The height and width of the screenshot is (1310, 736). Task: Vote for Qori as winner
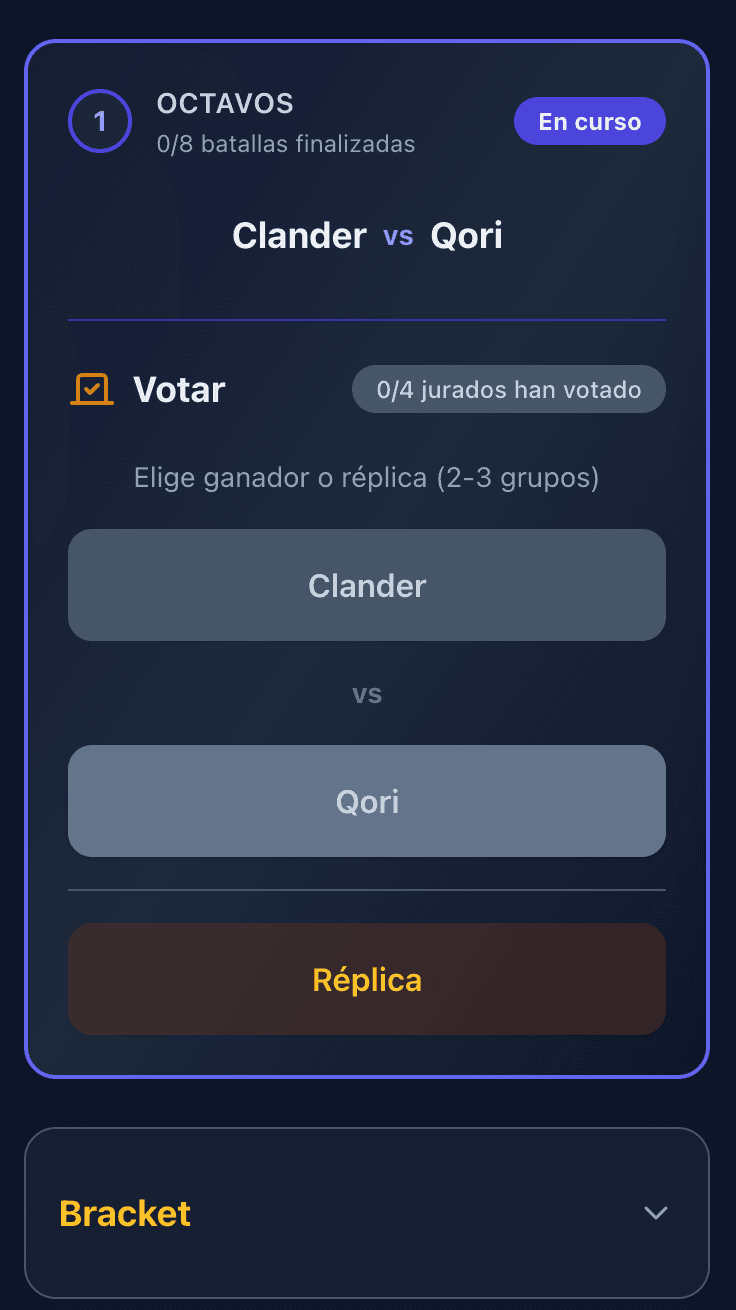(x=367, y=801)
